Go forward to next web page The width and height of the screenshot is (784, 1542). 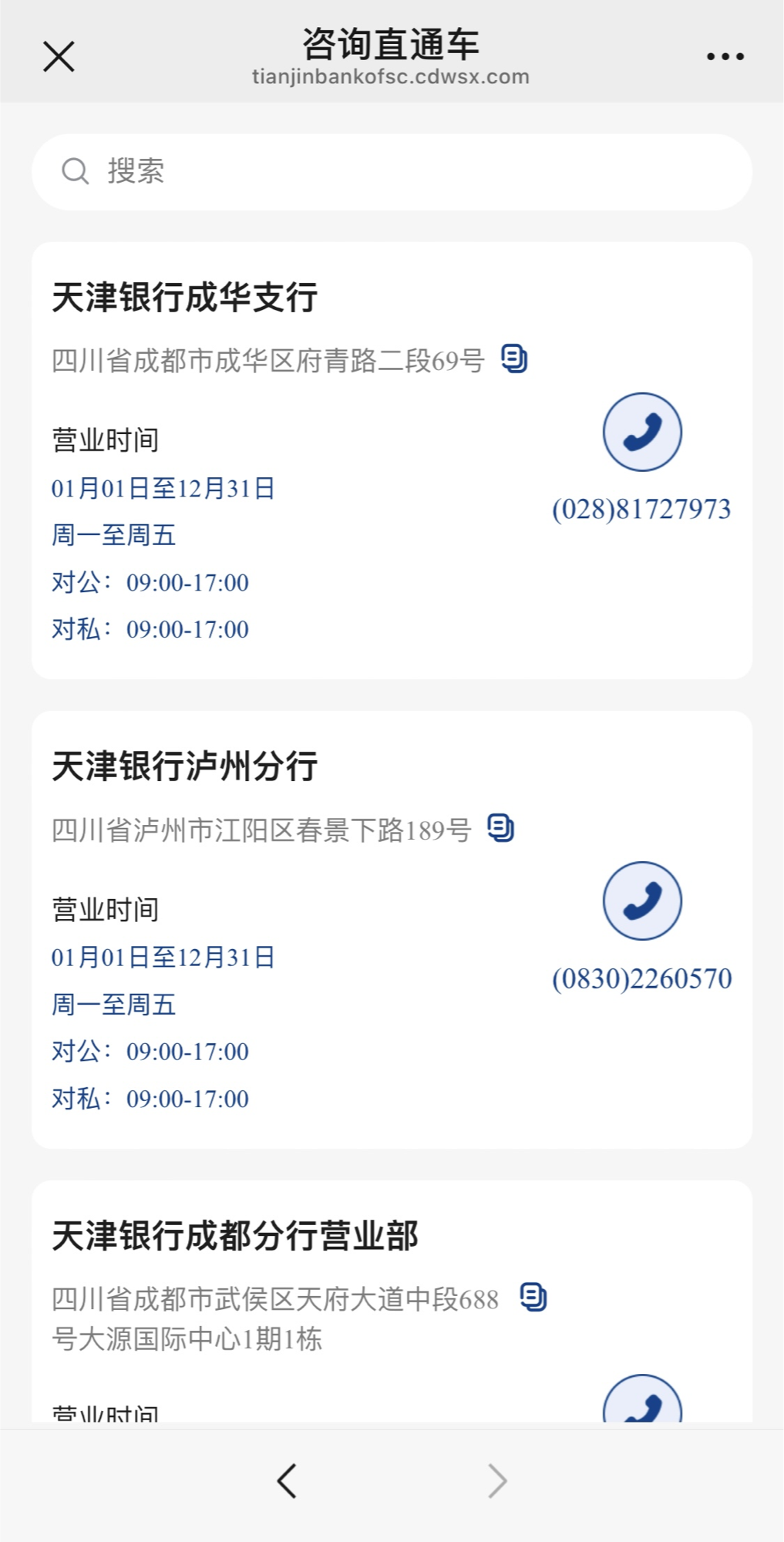point(497,1480)
